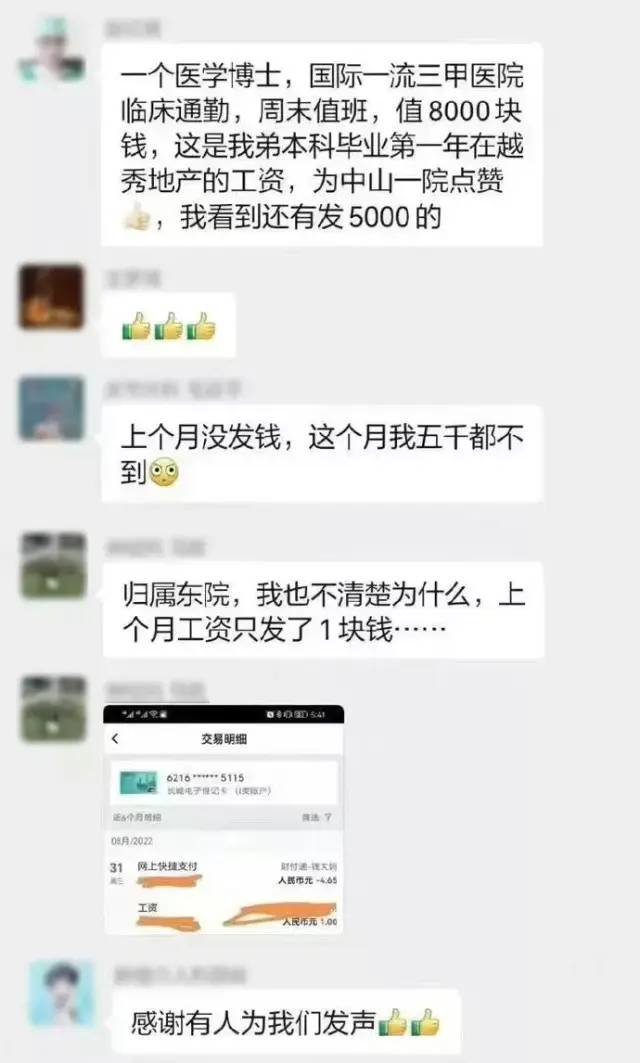Open avatar of the 医学博士 message sender
Viewport: 640px width, 1063px height.
[x=52, y=52]
